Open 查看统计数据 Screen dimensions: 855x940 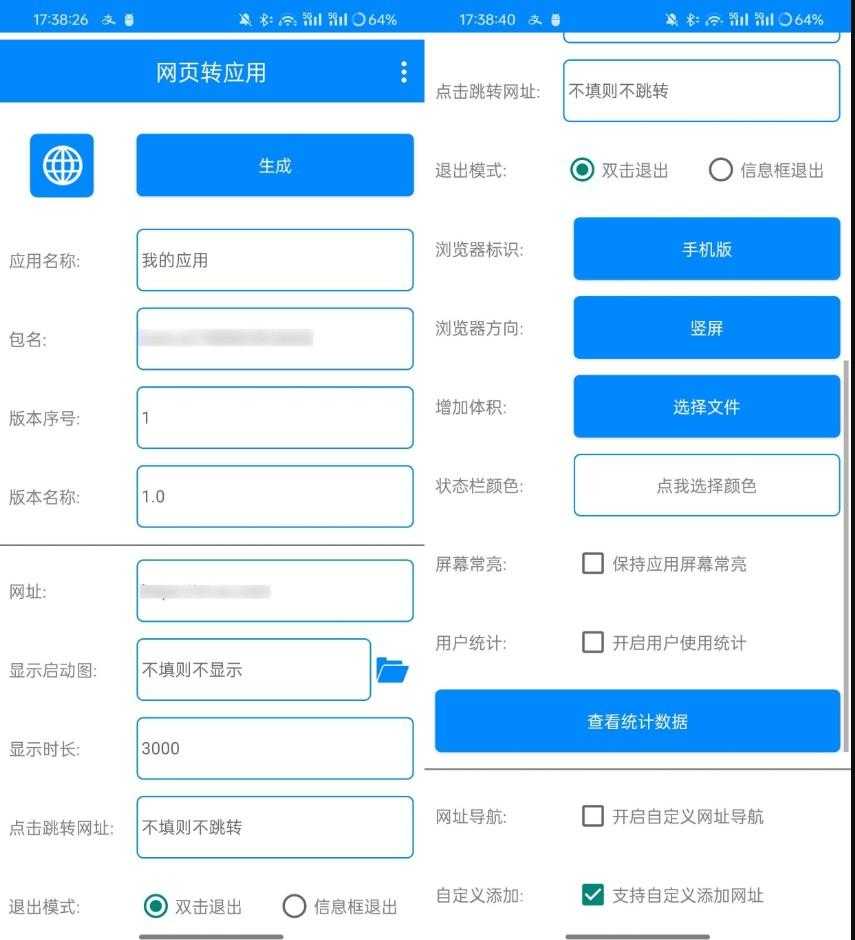click(637, 721)
